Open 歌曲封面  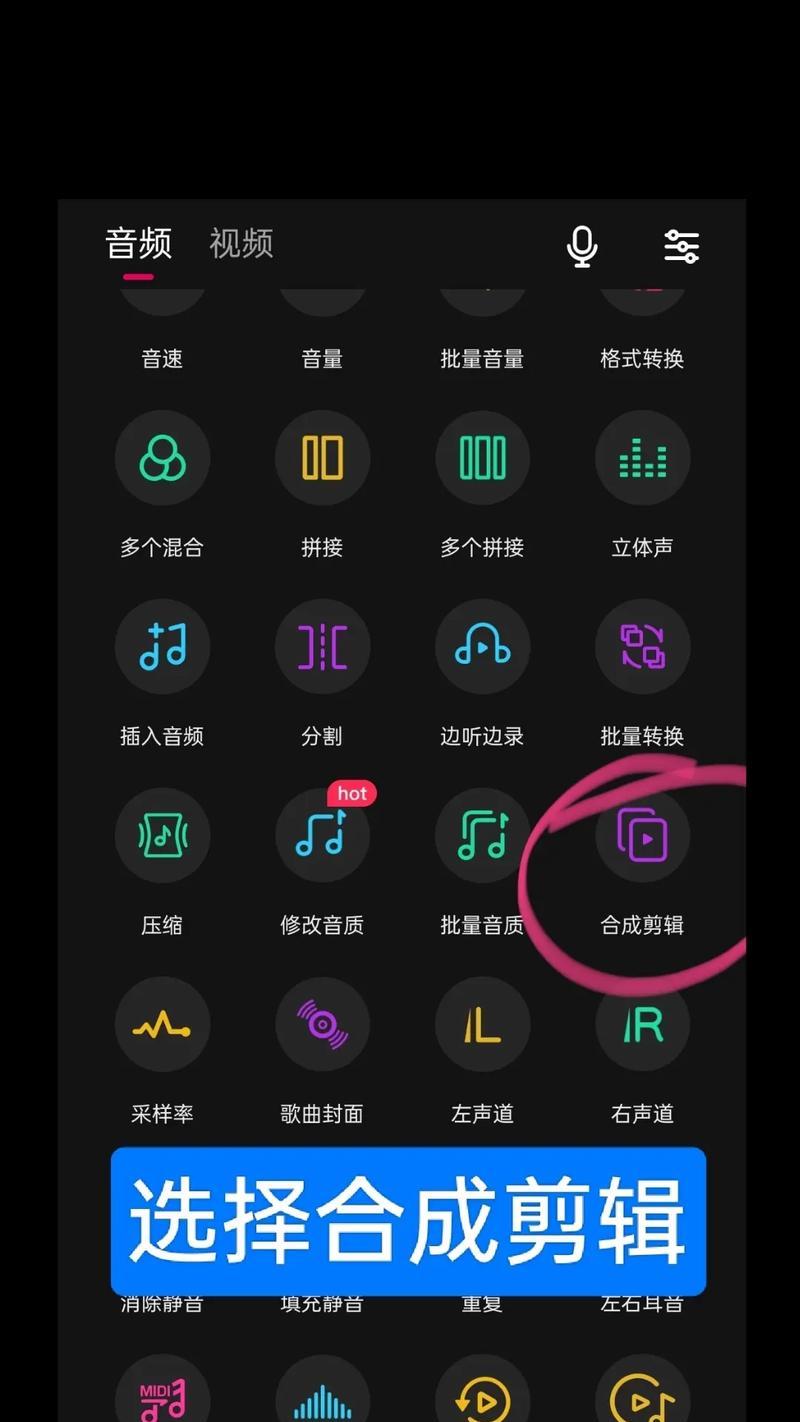pyautogui.click(x=322, y=1025)
